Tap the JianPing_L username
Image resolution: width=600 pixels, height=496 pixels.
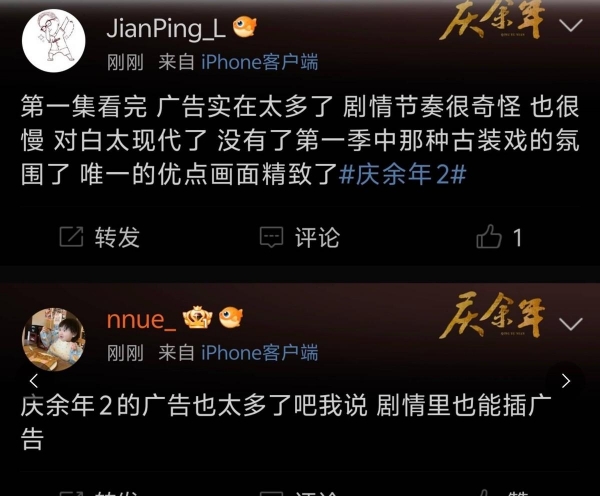[166, 27]
